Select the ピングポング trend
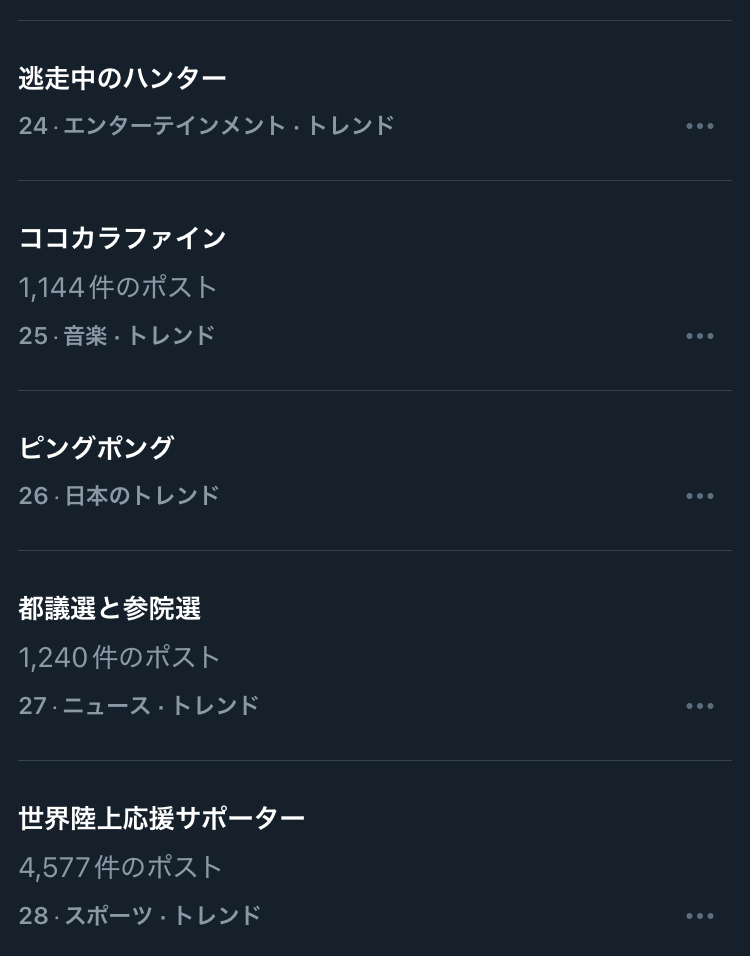 pos(96,448)
